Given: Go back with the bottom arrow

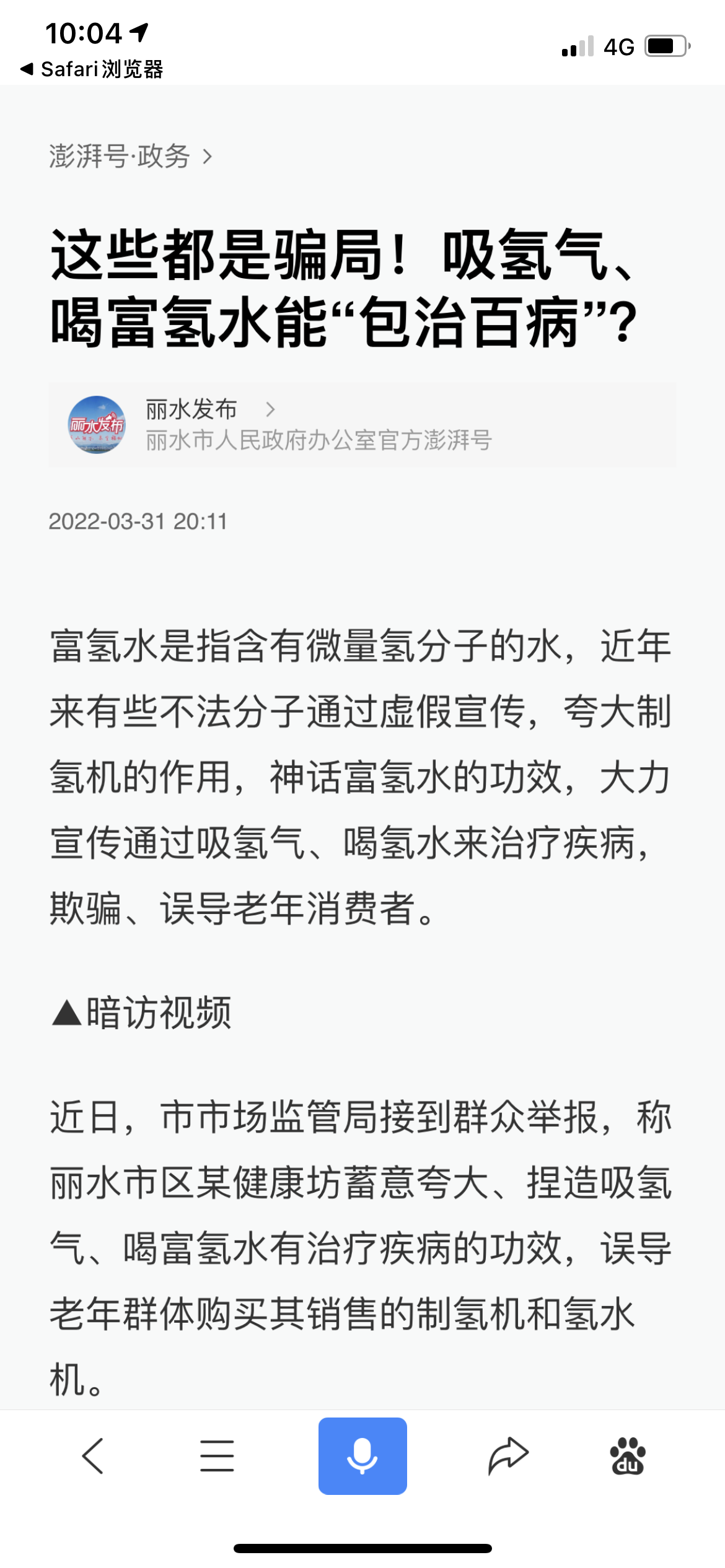Looking at the screenshot, I should (x=93, y=1455).
